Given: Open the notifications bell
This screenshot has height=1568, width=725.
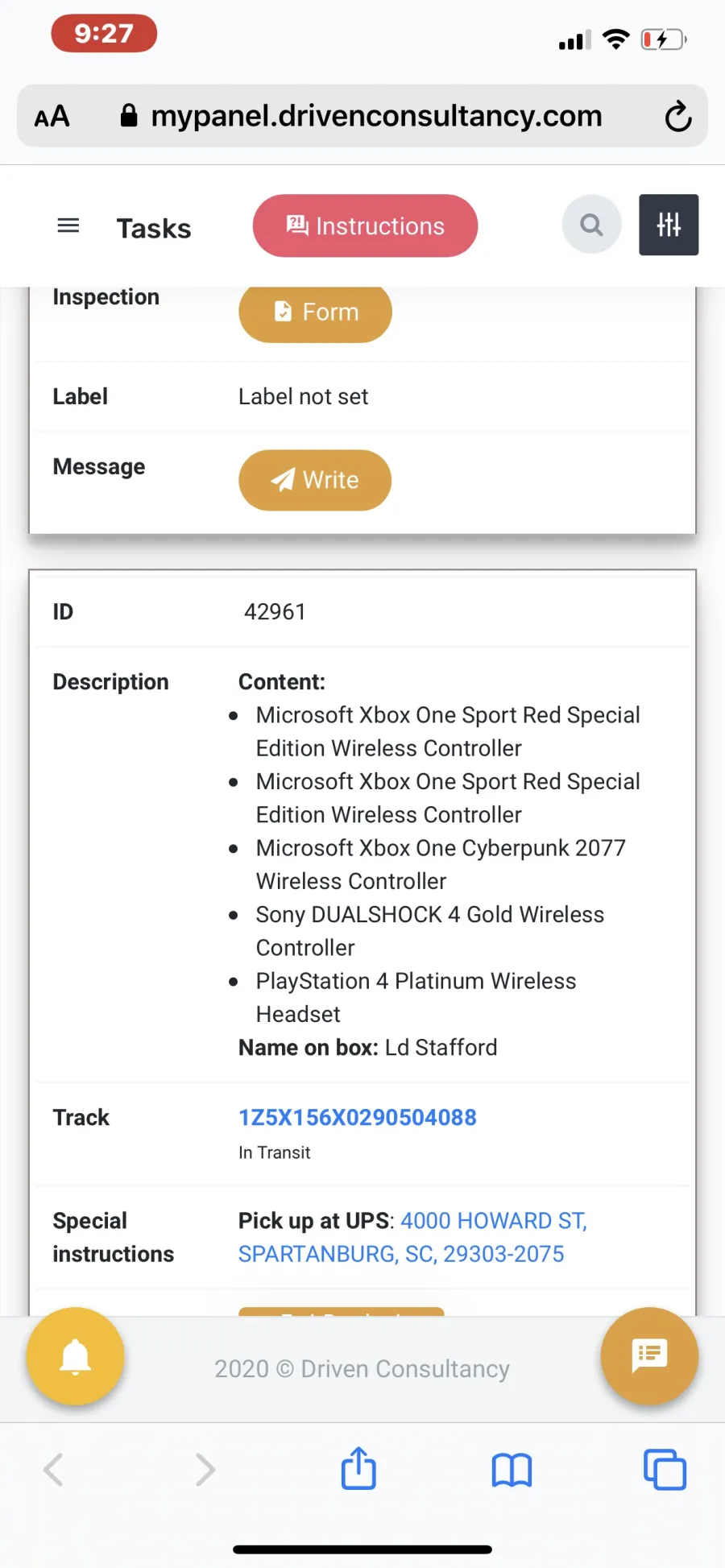Looking at the screenshot, I should pyautogui.click(x=76, y=1356).
